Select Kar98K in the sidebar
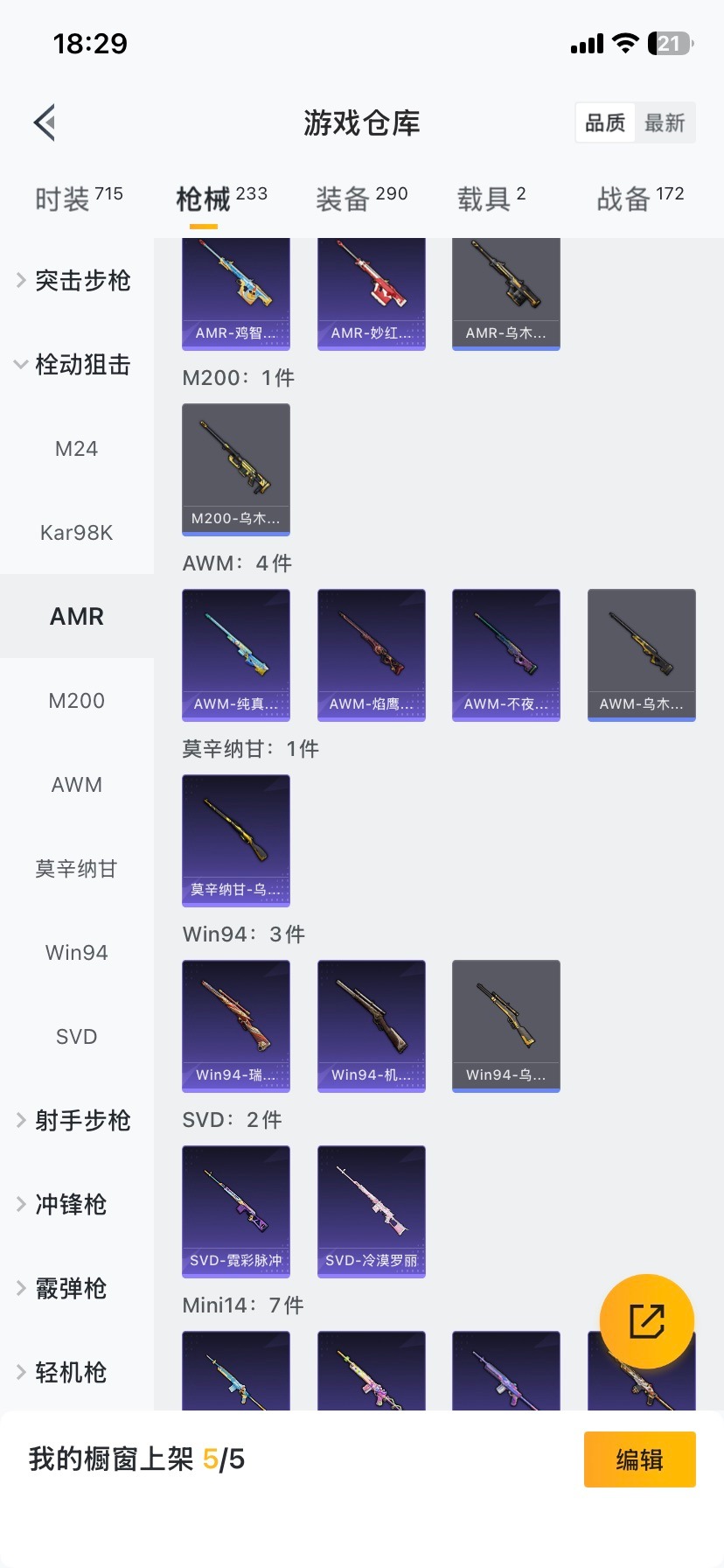724x1568 pixels. point(77,533)
